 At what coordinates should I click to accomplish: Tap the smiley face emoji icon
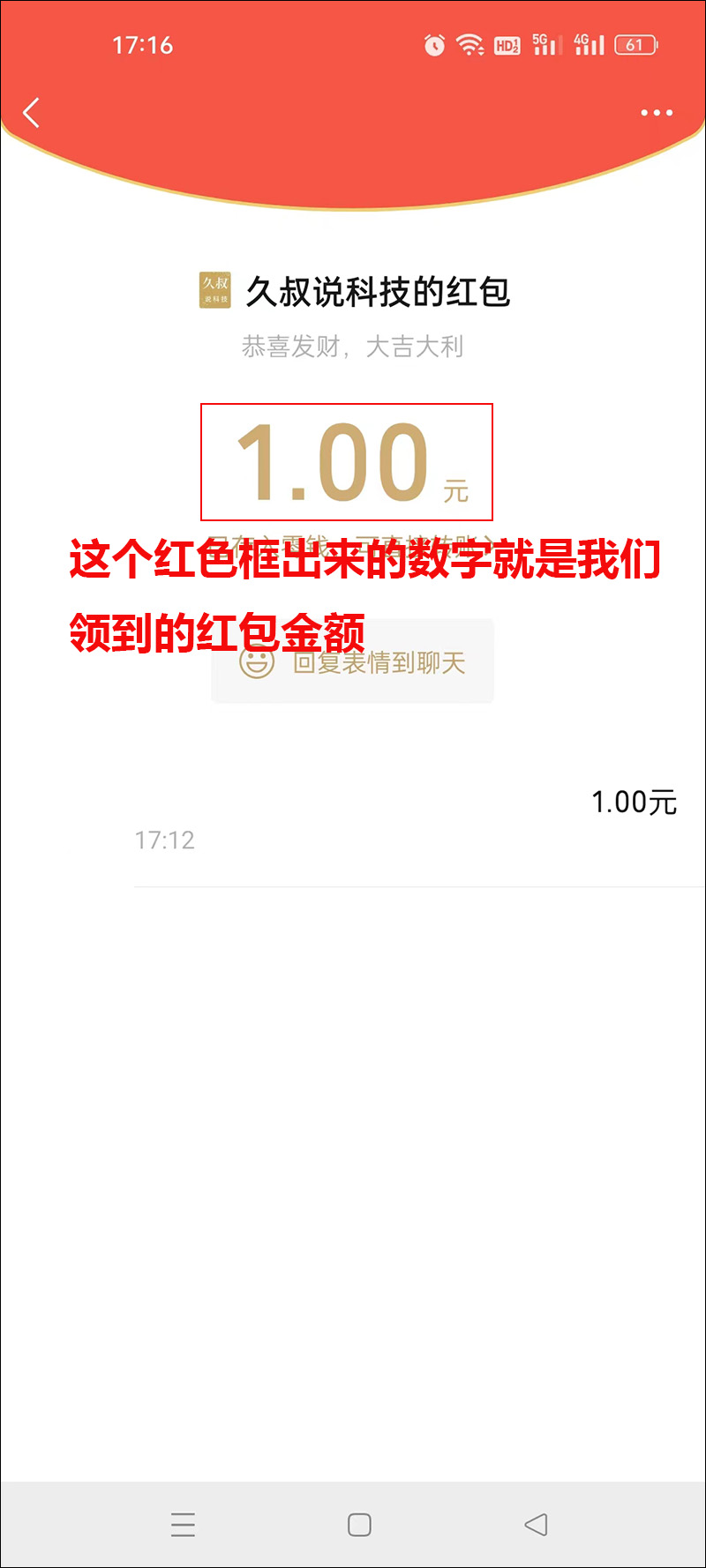255,661
